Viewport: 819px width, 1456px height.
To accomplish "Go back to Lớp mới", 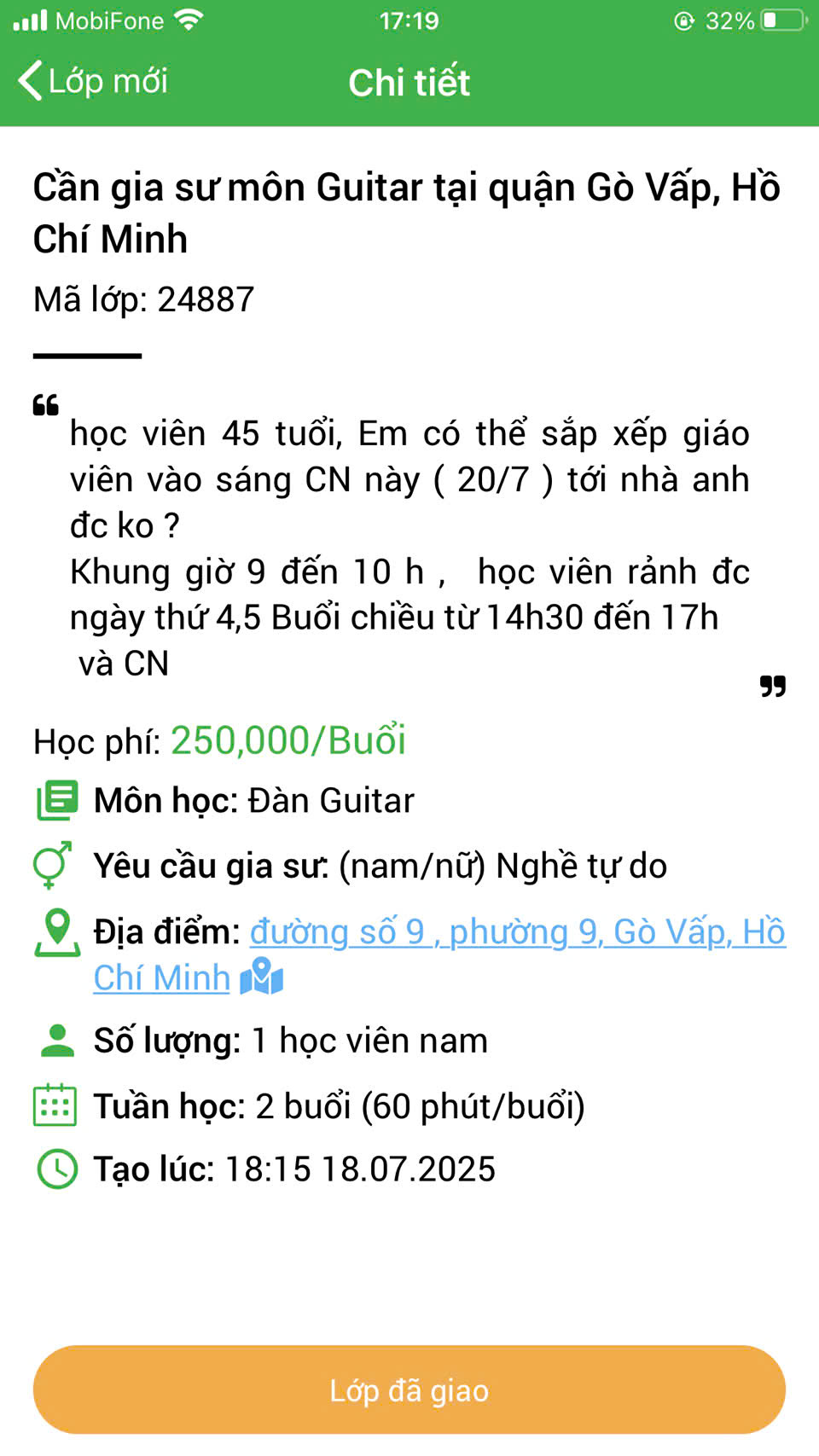I will click(x=92, y=82).
